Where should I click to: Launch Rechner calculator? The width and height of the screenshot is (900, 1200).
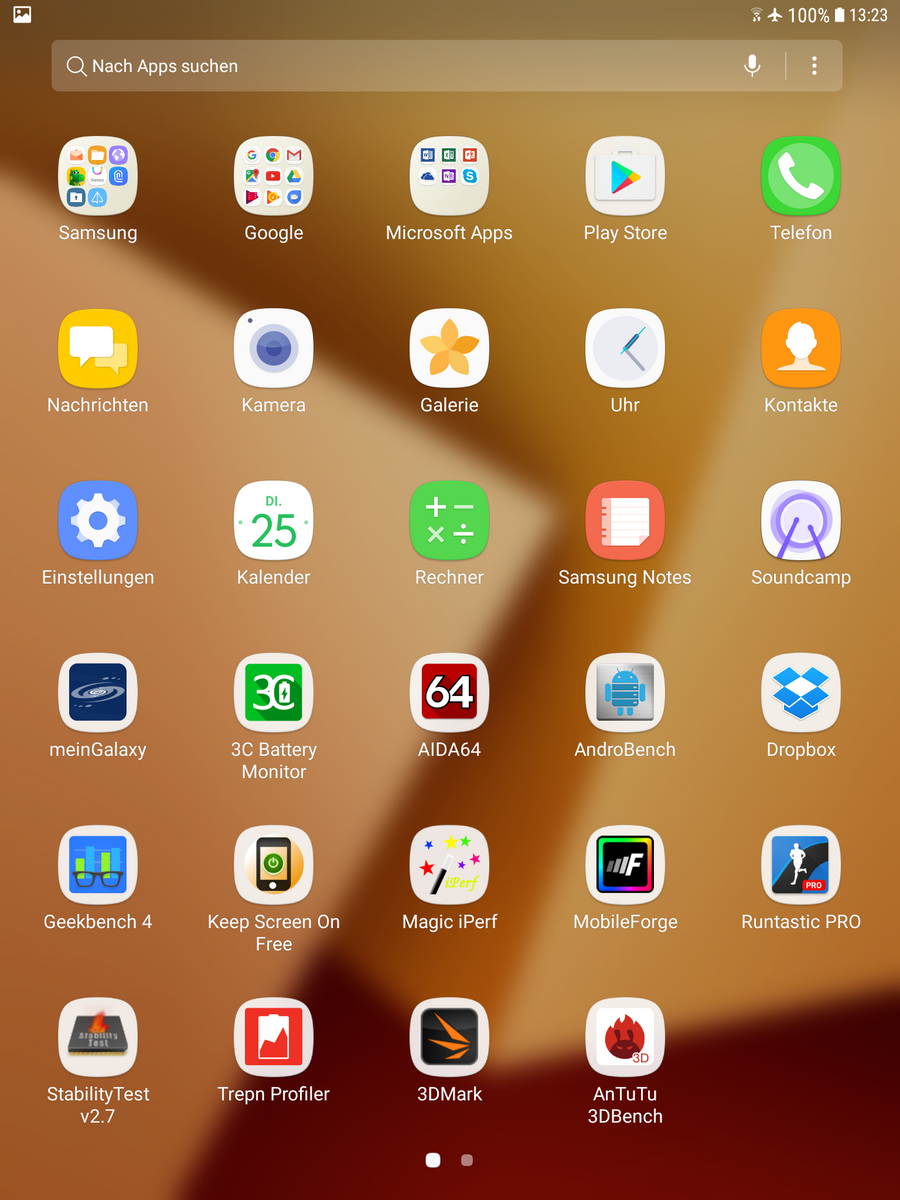(x=449, y=520)
